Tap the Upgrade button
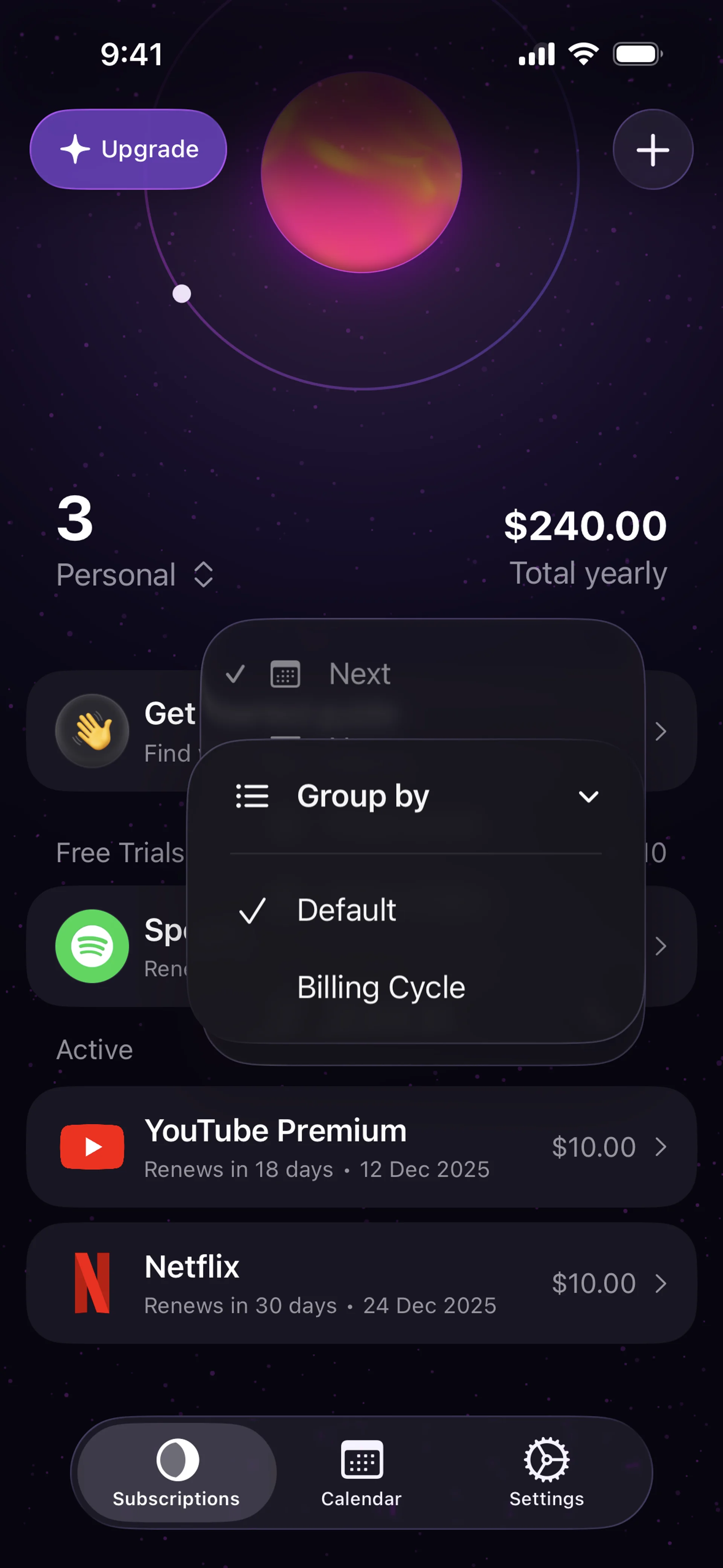This screenshot has width=723, height=1568. pyautogui.click(x=128, y=149)
